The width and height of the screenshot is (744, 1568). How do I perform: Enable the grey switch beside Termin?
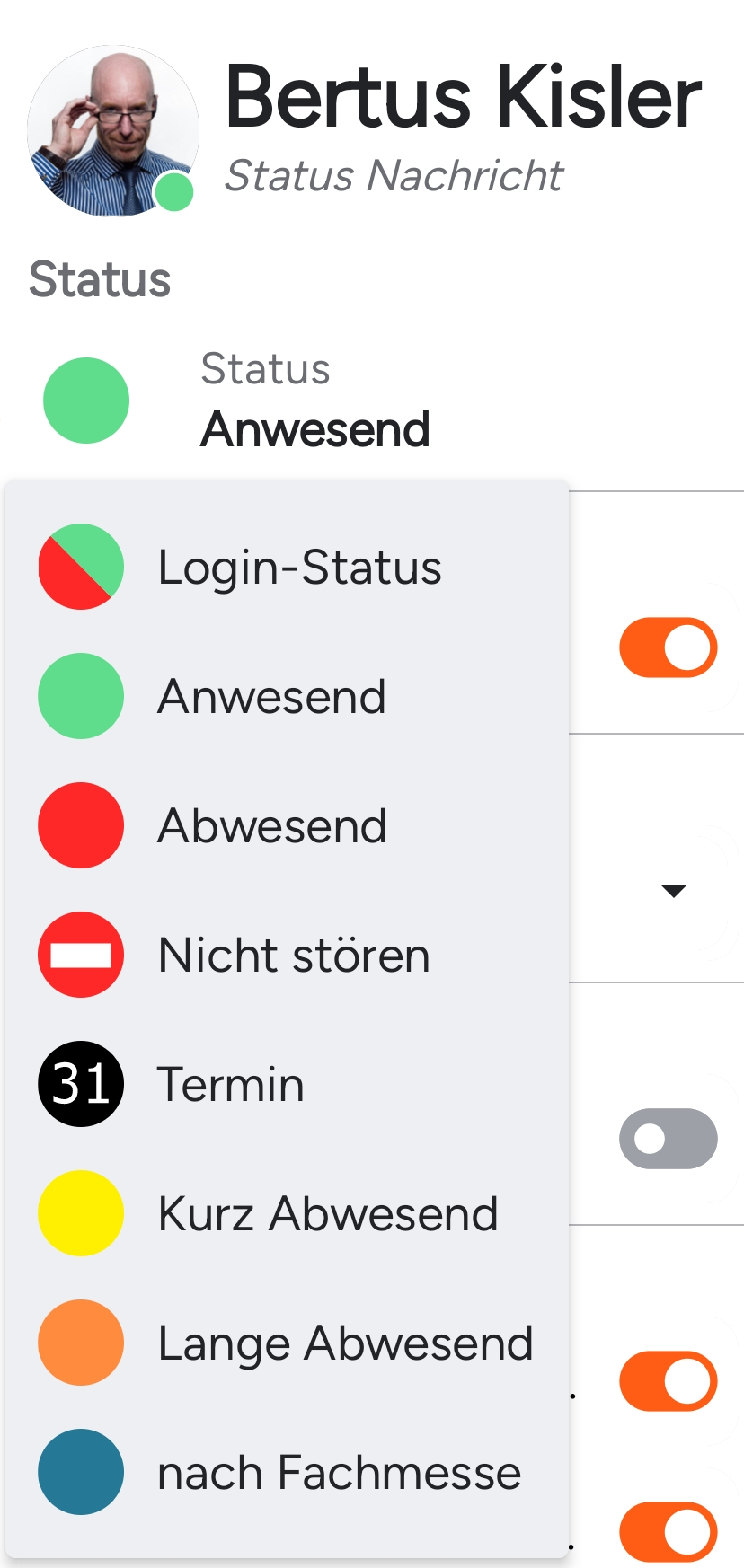coord(668,1139)
